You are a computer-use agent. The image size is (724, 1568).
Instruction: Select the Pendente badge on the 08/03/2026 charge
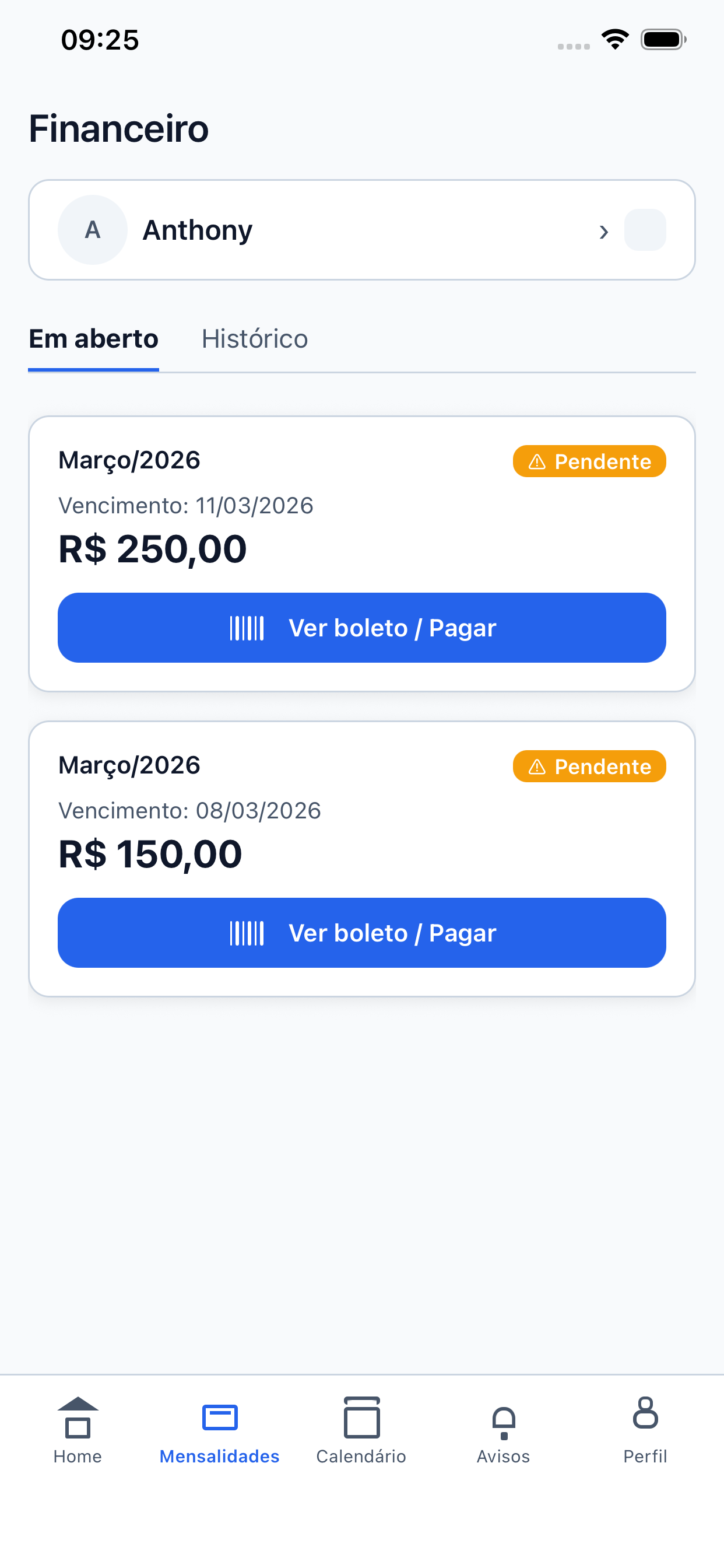tap(589, 766)
